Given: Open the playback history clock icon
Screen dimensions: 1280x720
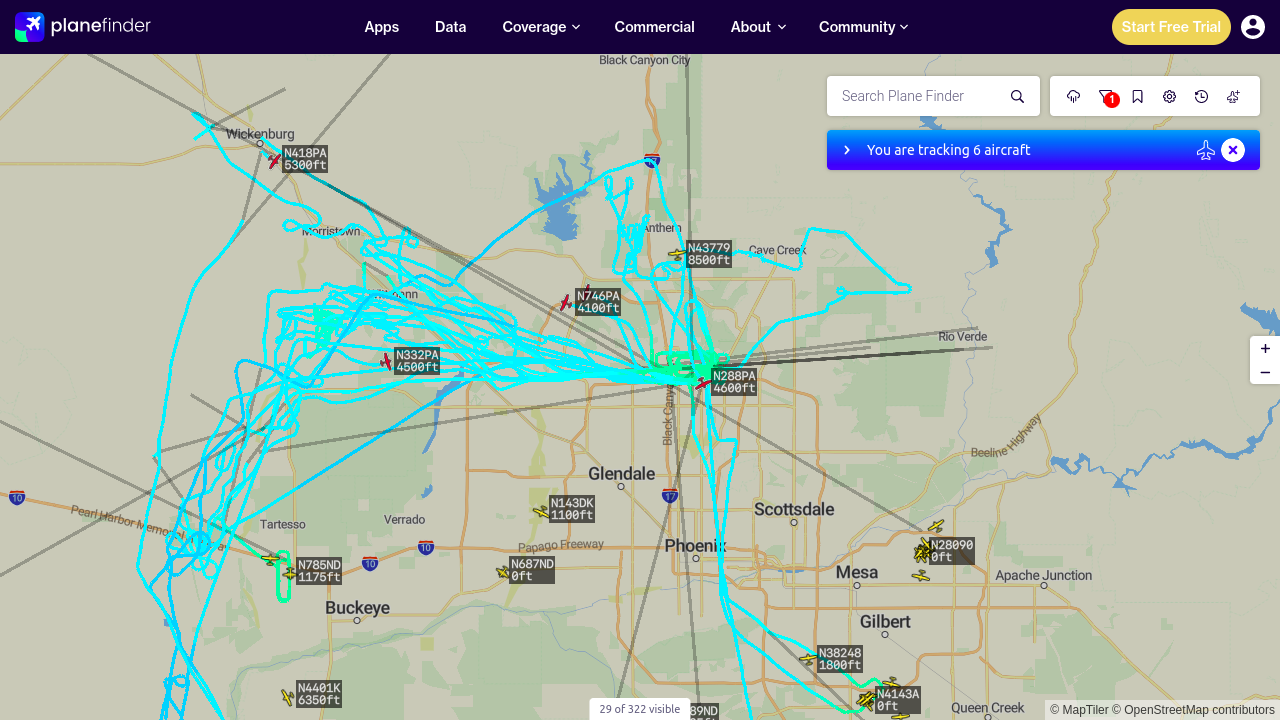Looking at the screenshot, I should point(1202,96).
